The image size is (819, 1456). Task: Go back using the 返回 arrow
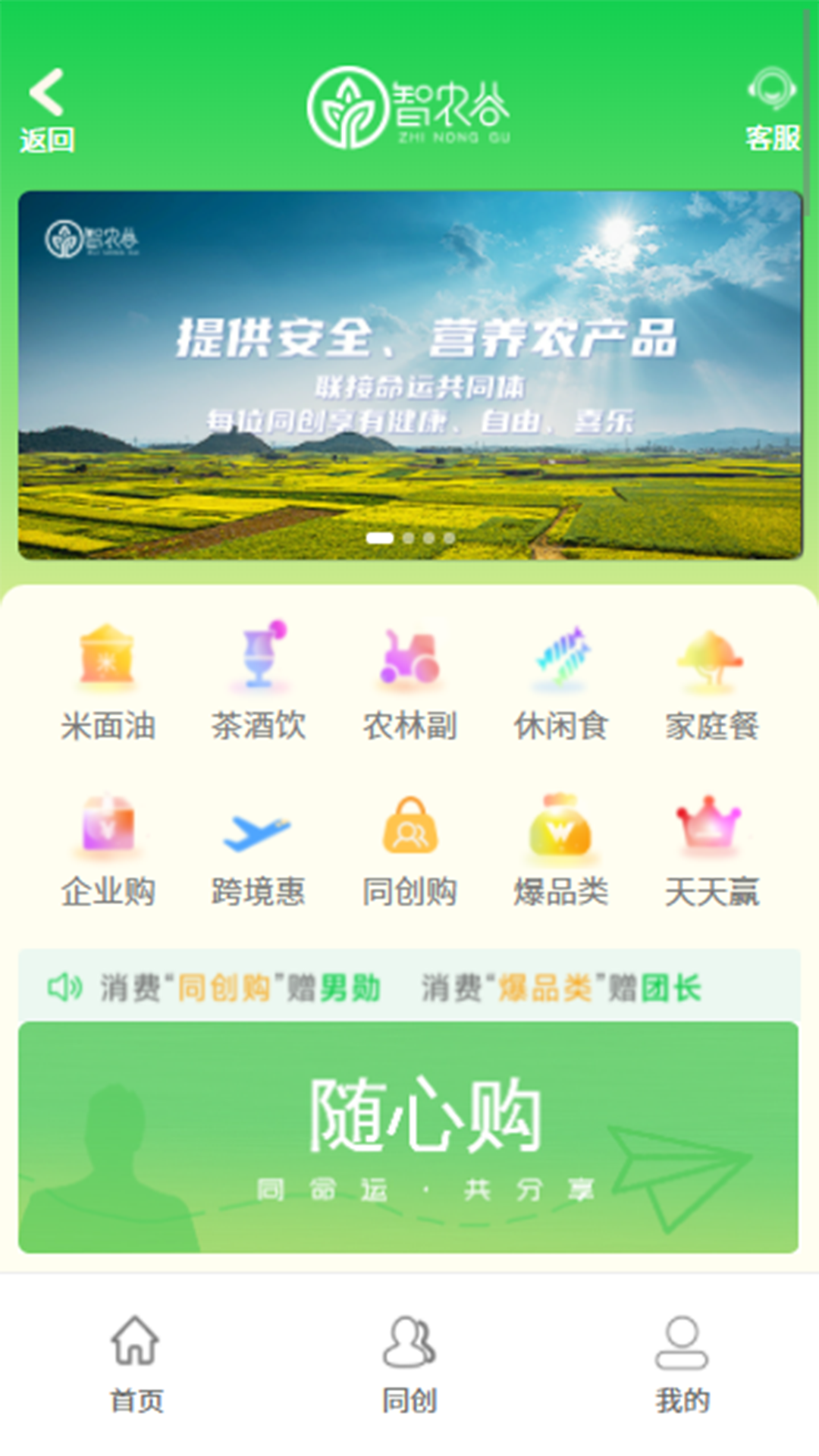(x=47, y=110)
